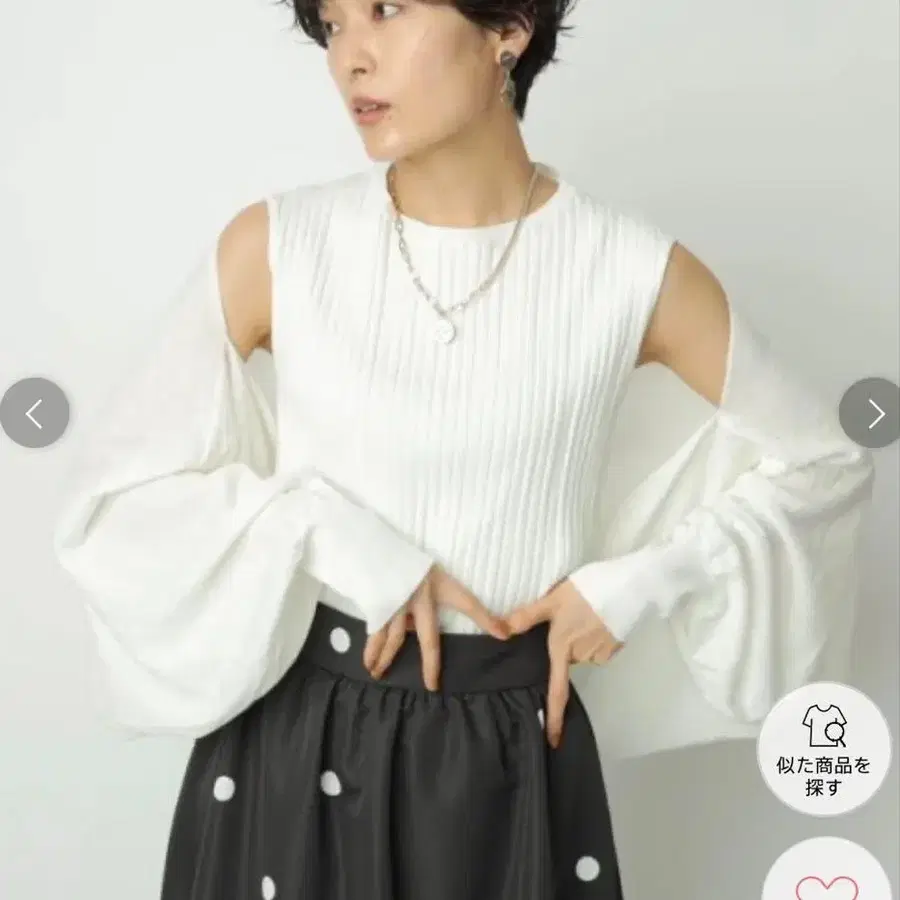Tap 似た商品を探す to find similar items
This screenshot has width=900, height=900.
pos(824,748)
